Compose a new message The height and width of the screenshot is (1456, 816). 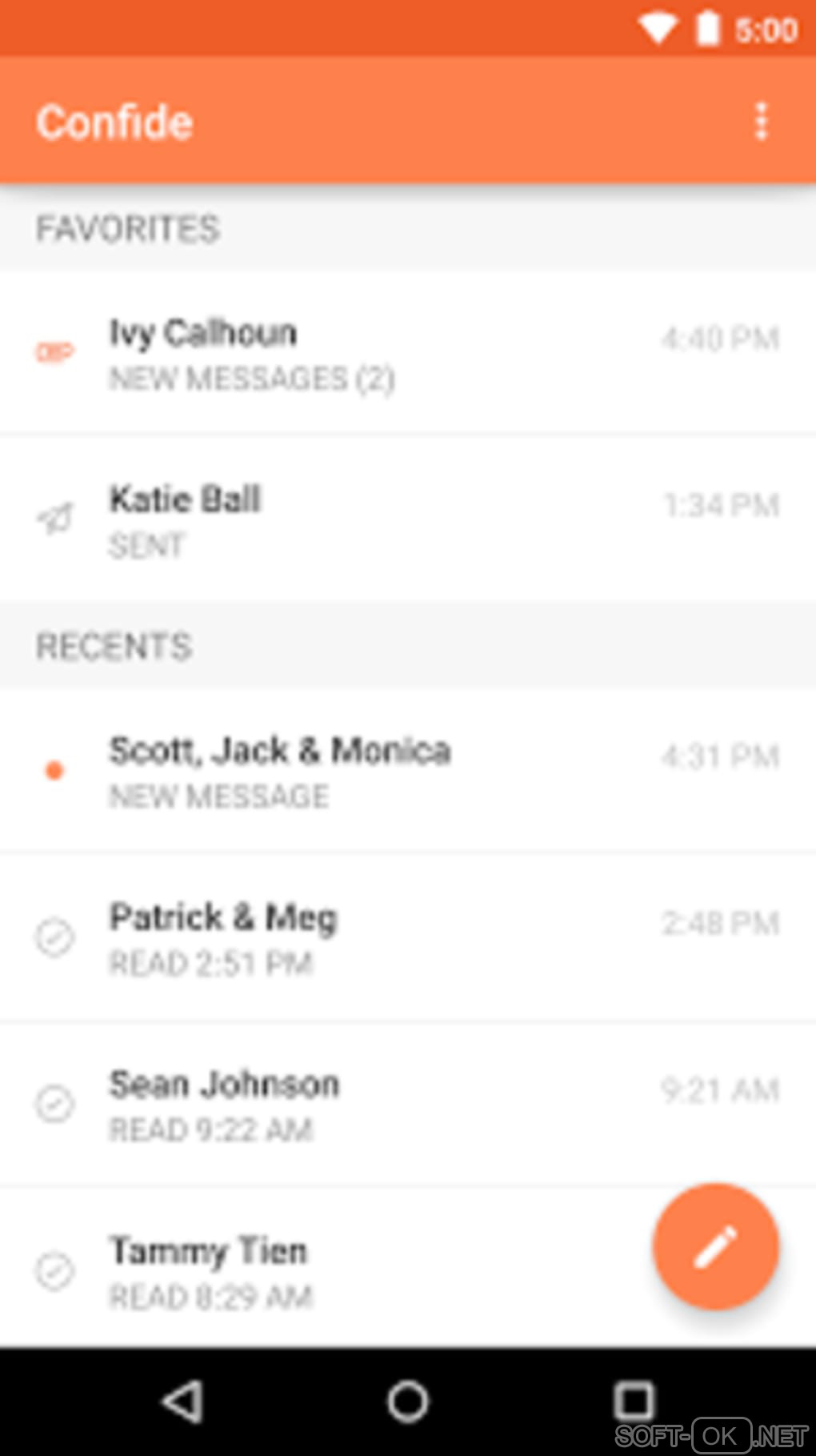pyautogui.click(x=715, y=1246)
